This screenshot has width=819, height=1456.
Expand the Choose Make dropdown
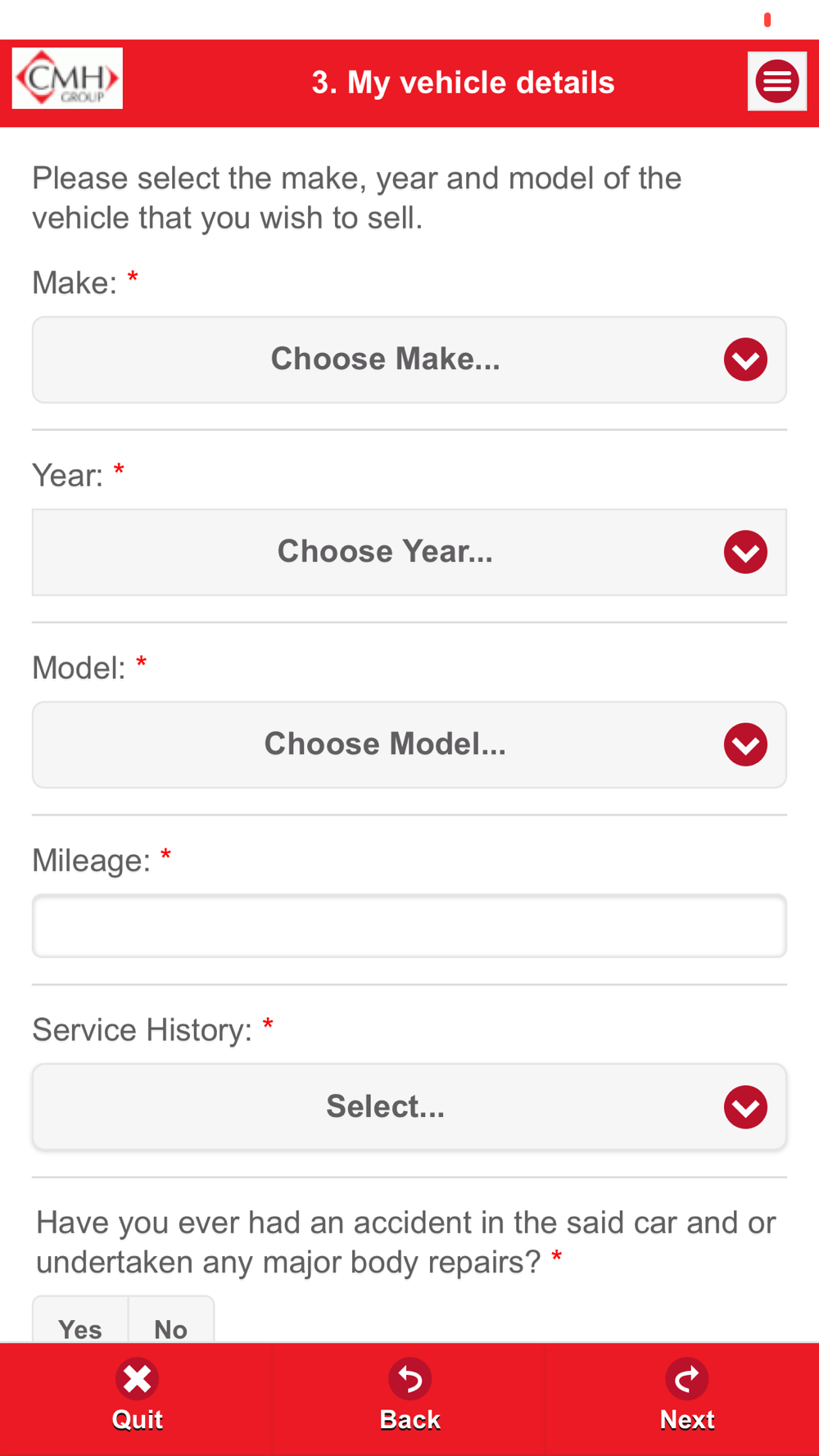(x=409, y=359)
